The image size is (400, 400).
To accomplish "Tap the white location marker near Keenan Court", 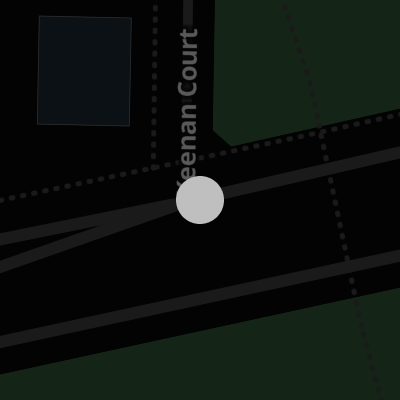I will (x=200, y=200).
